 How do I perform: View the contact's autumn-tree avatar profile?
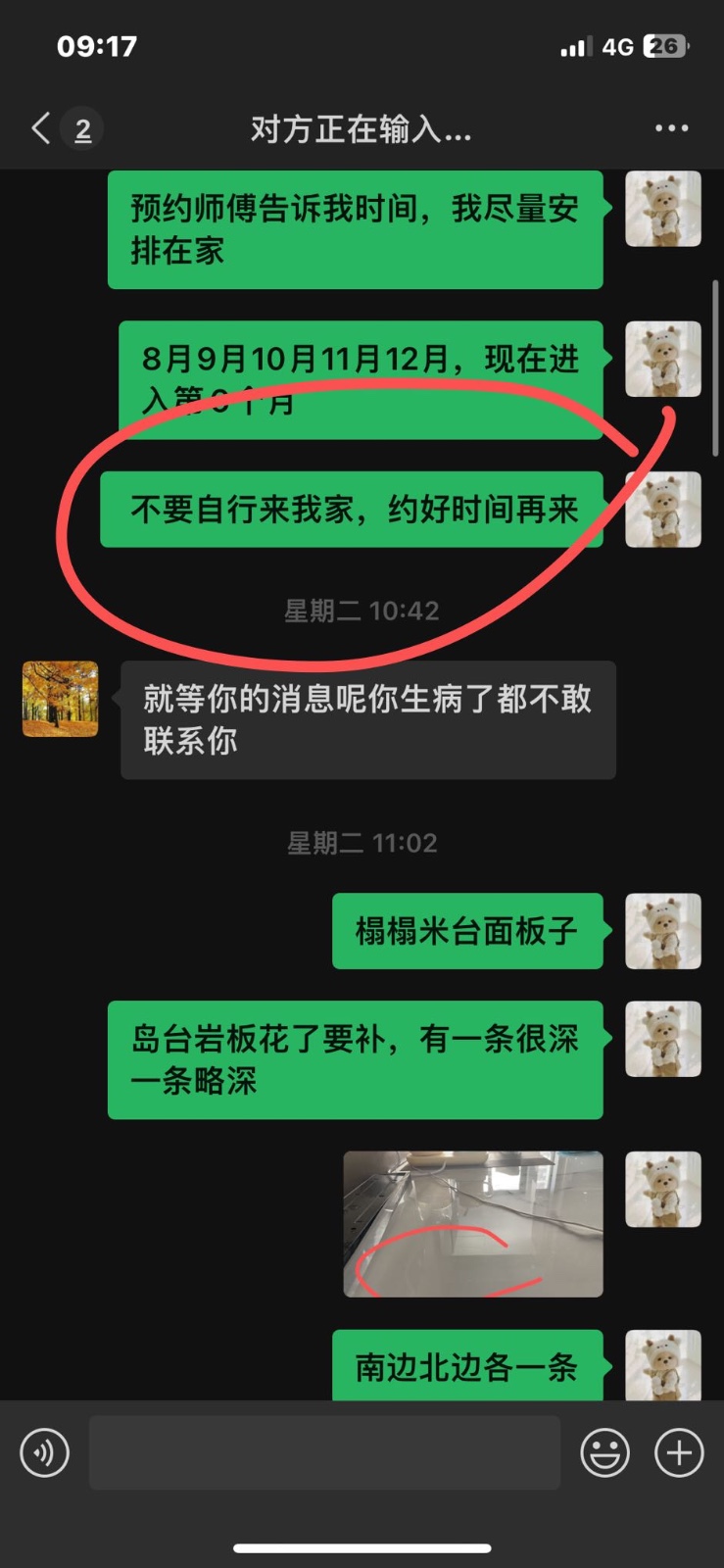pyautogui.click(x=61, y=699)
